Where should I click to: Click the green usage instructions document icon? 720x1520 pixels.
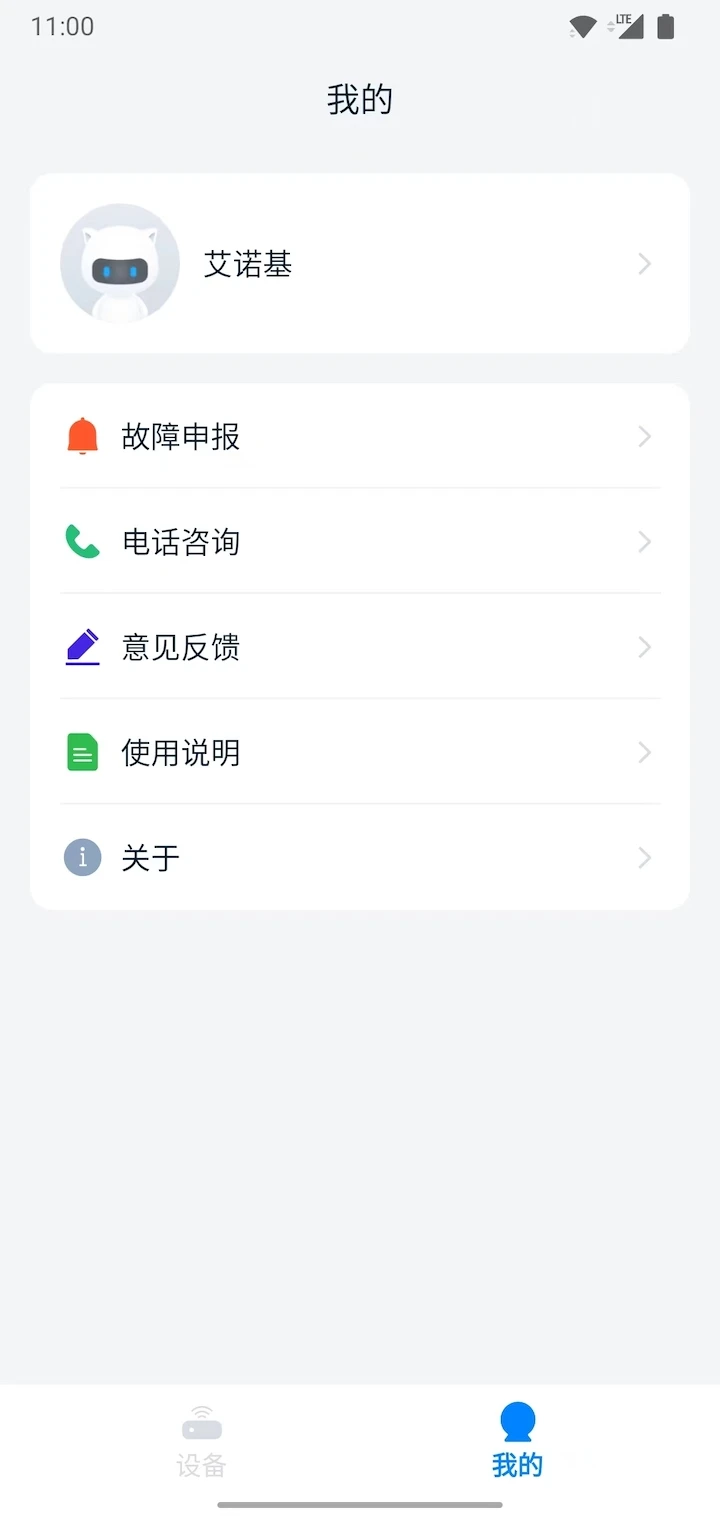pos(82,752)
